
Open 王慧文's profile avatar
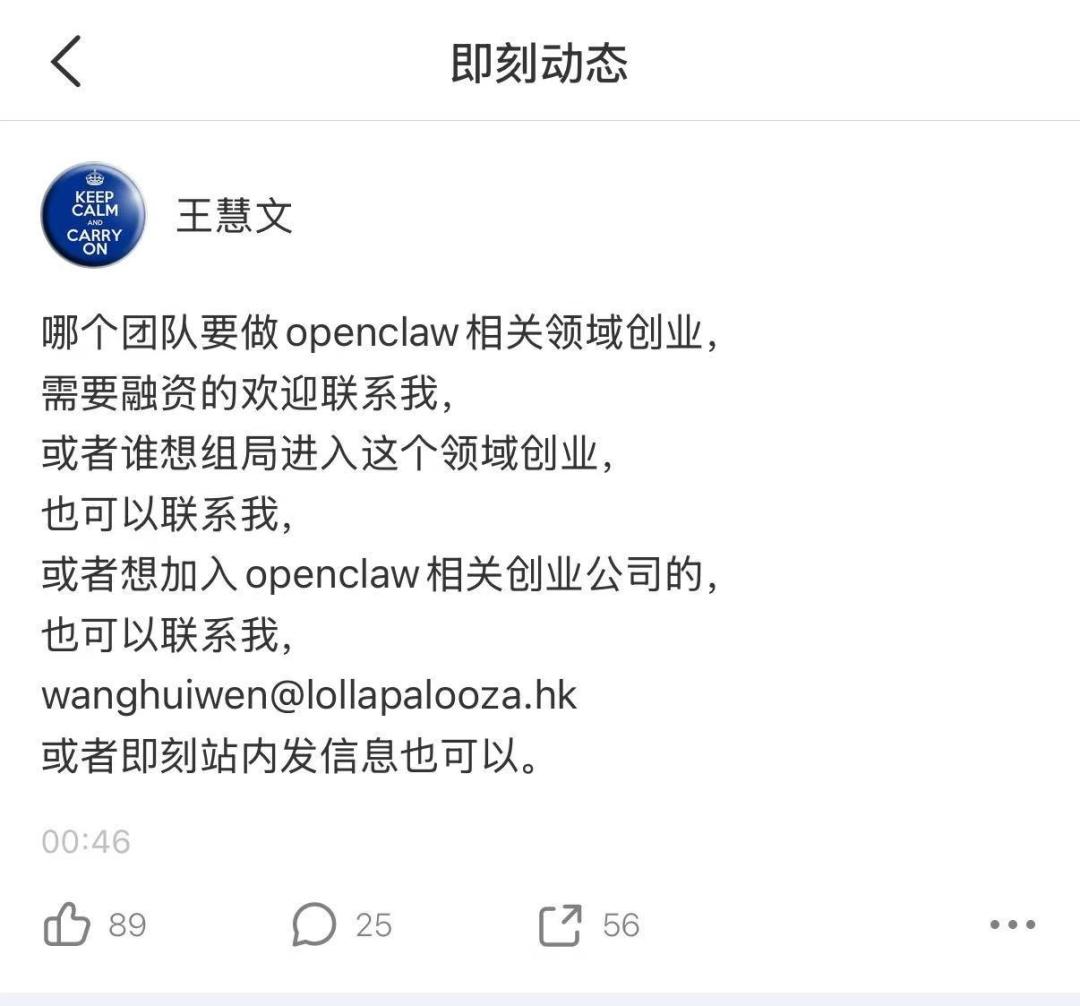93,215
